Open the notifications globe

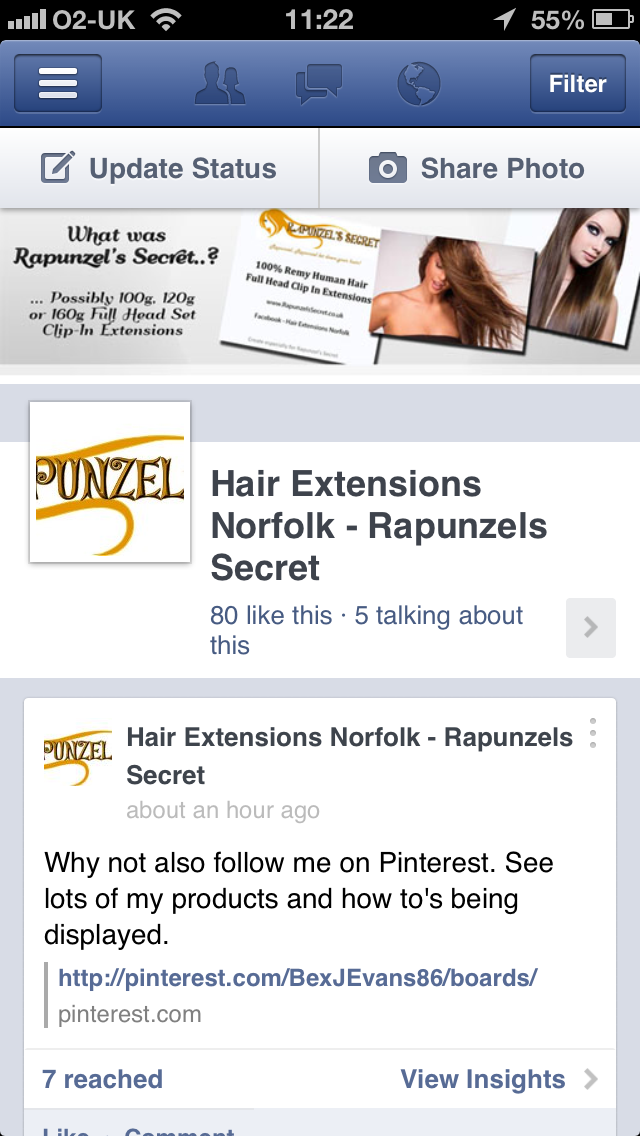pyautogui.click(x=418, y=84)
